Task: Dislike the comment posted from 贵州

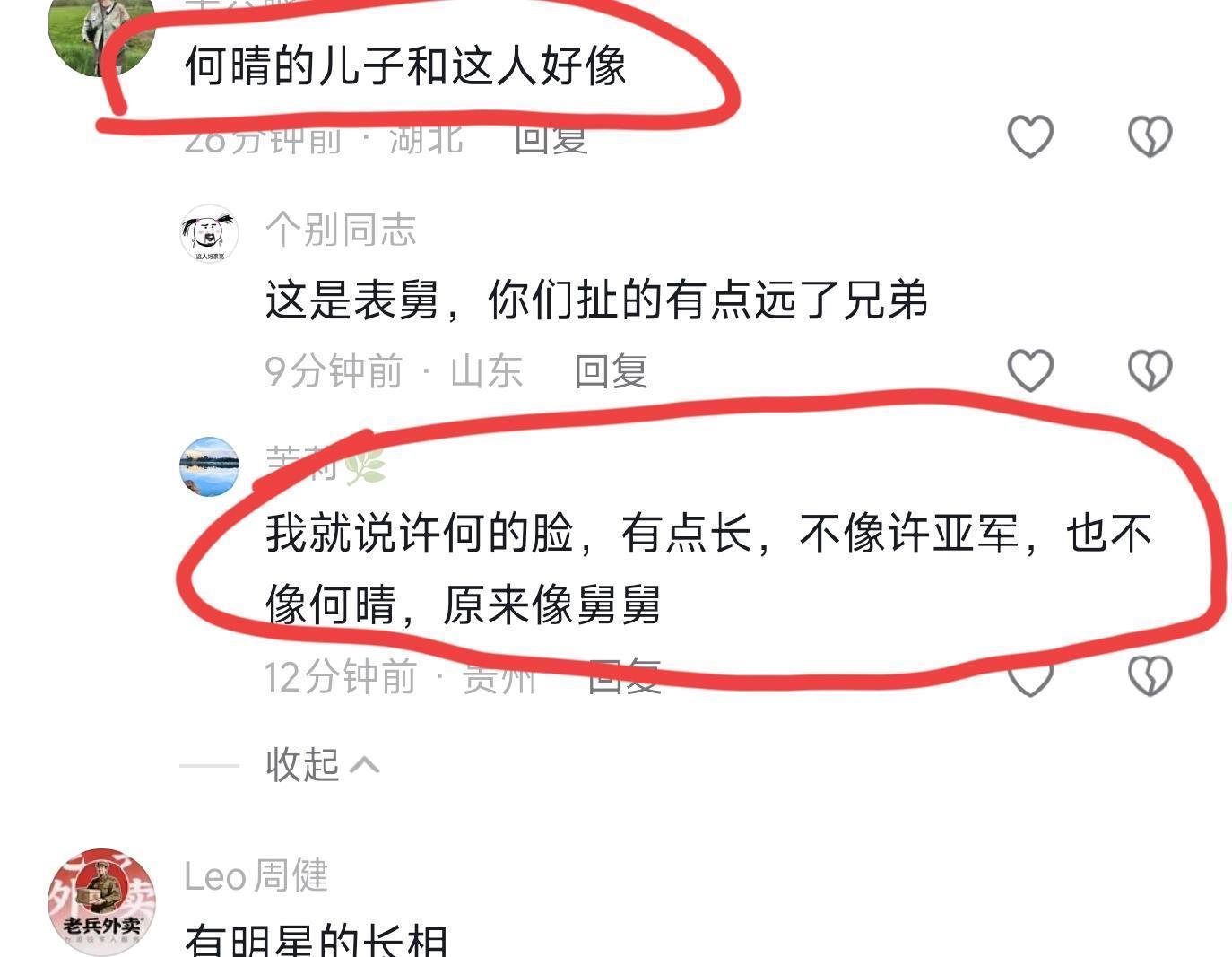Action: tap(1150, 675)
